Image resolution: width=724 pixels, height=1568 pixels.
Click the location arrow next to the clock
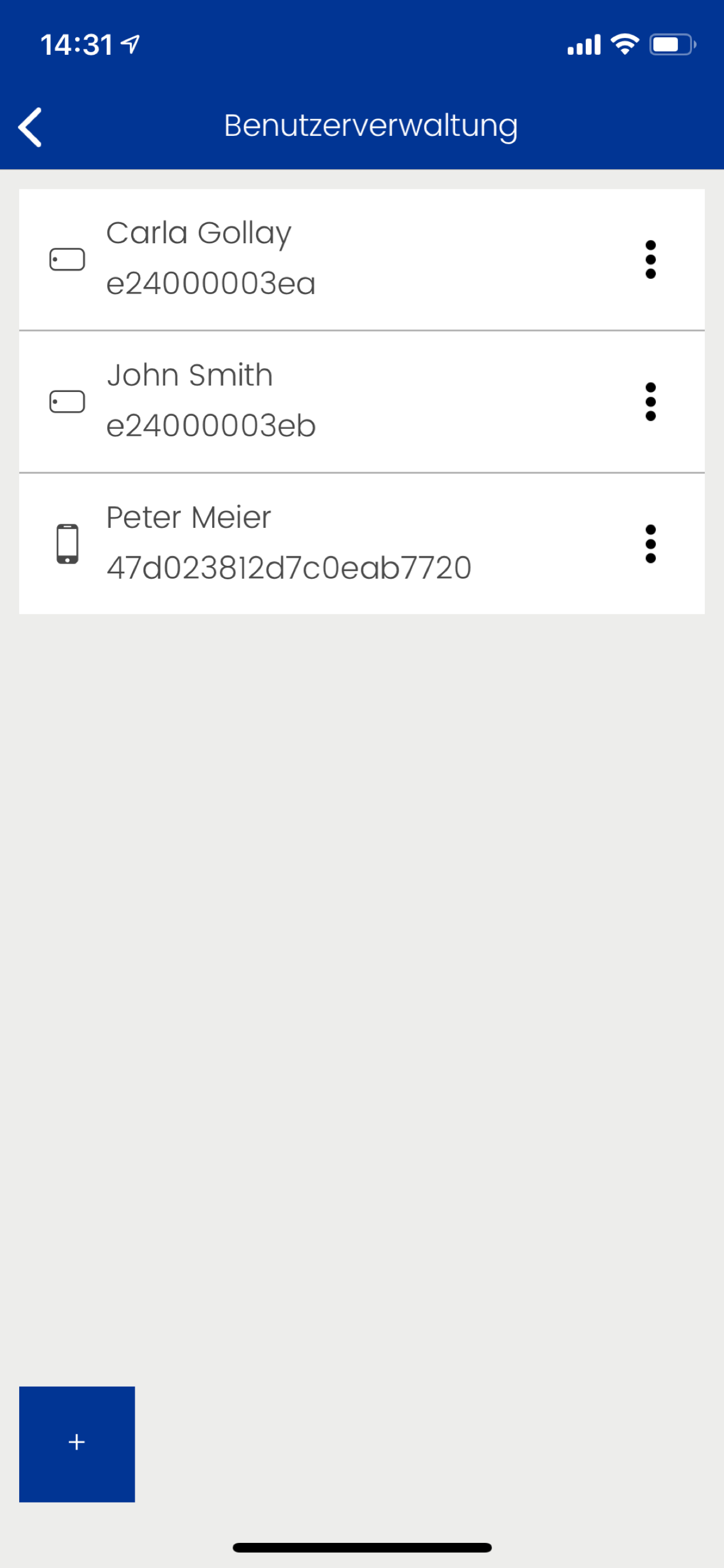pos(129,44)
